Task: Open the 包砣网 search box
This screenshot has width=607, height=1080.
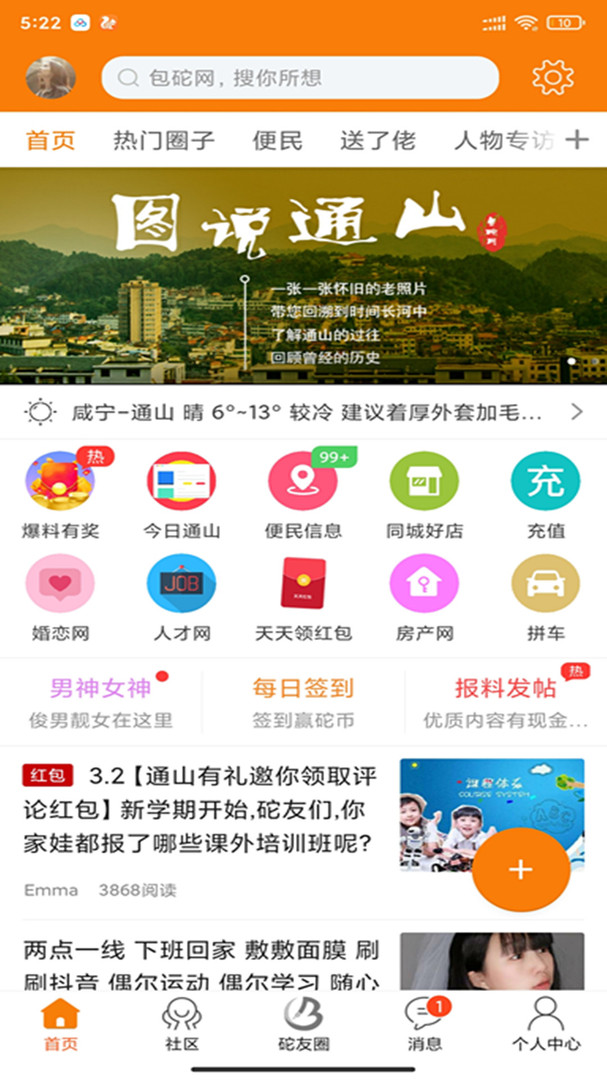Action: (x=300, y=77)
